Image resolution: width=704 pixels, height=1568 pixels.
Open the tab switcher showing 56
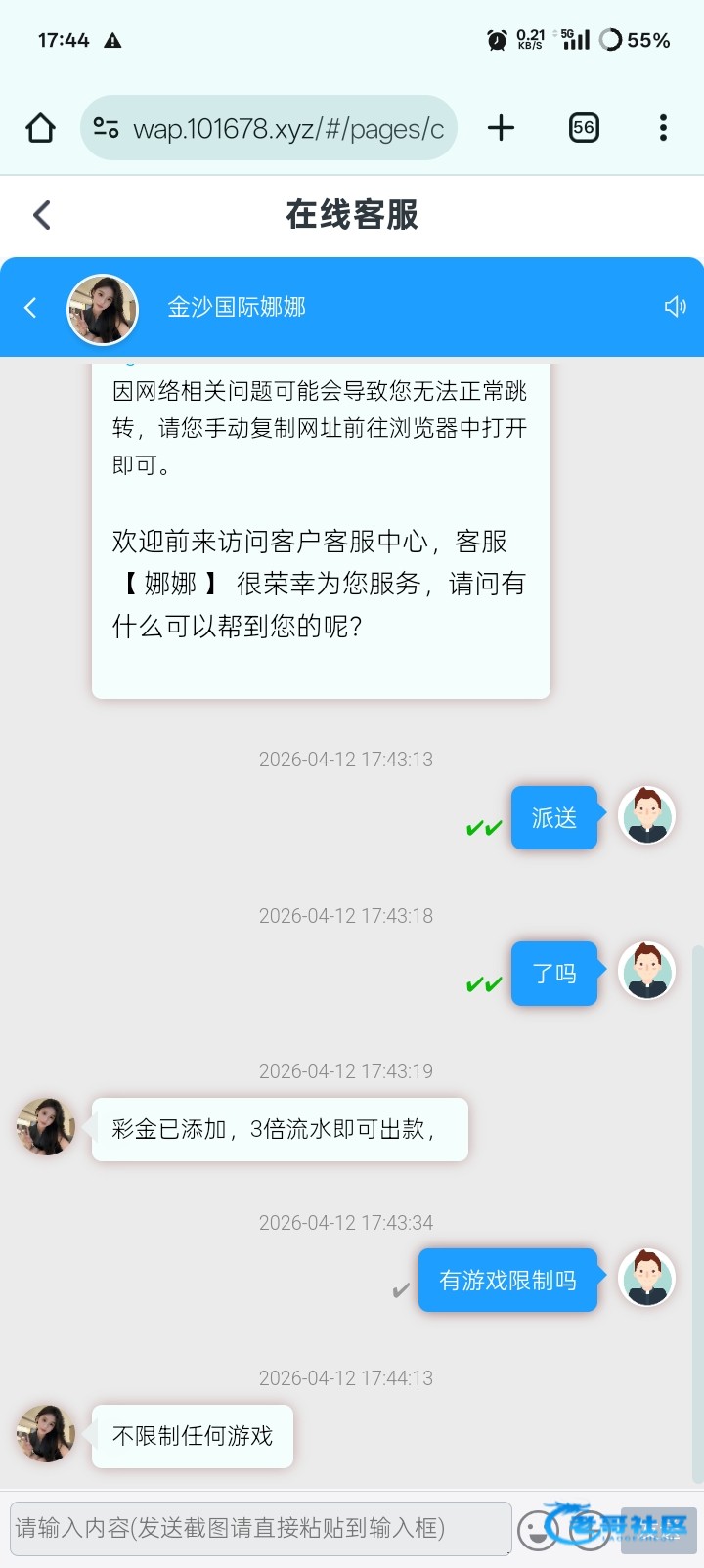coord(584,128)
